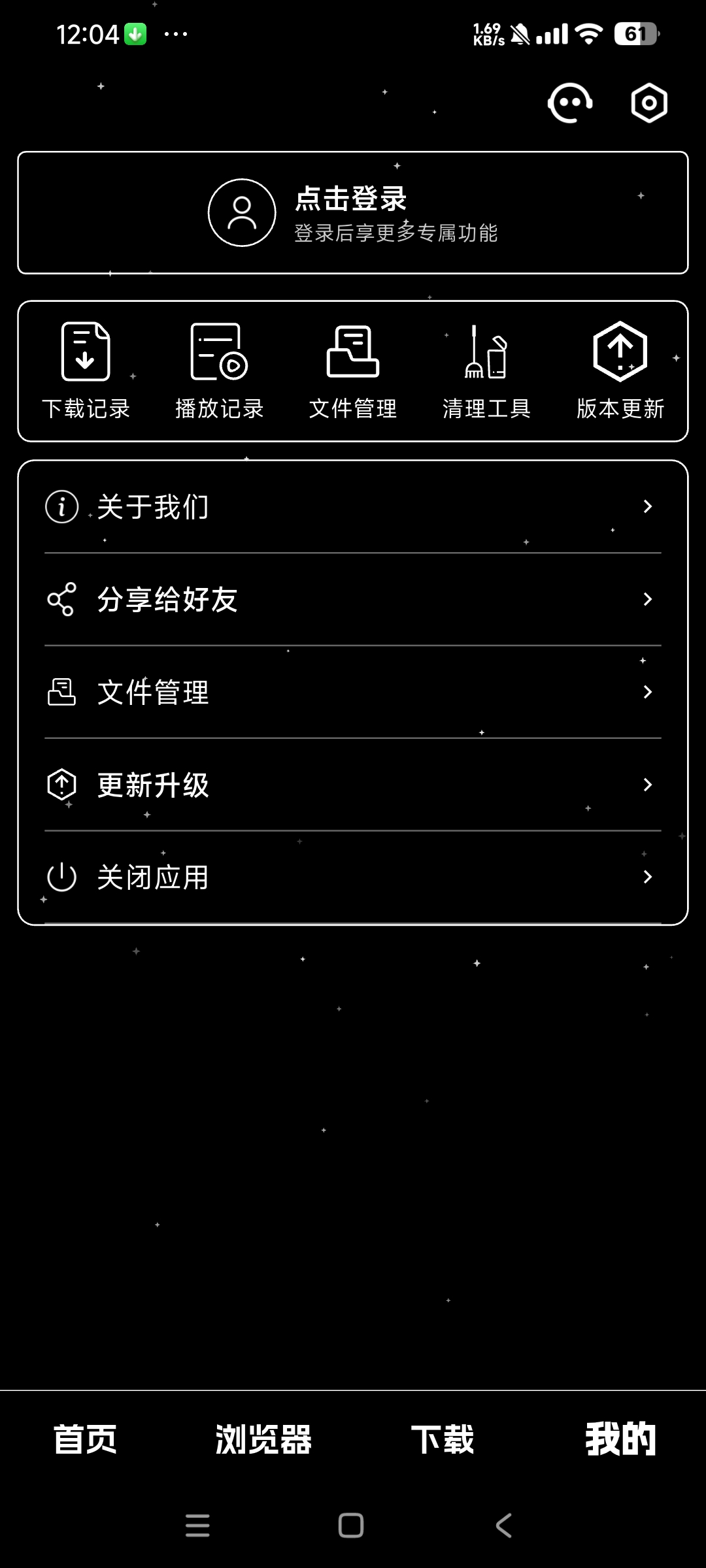Open settings via the hexagon gear icon
This screenshot has height=1568, width=706.
(648, 103)
